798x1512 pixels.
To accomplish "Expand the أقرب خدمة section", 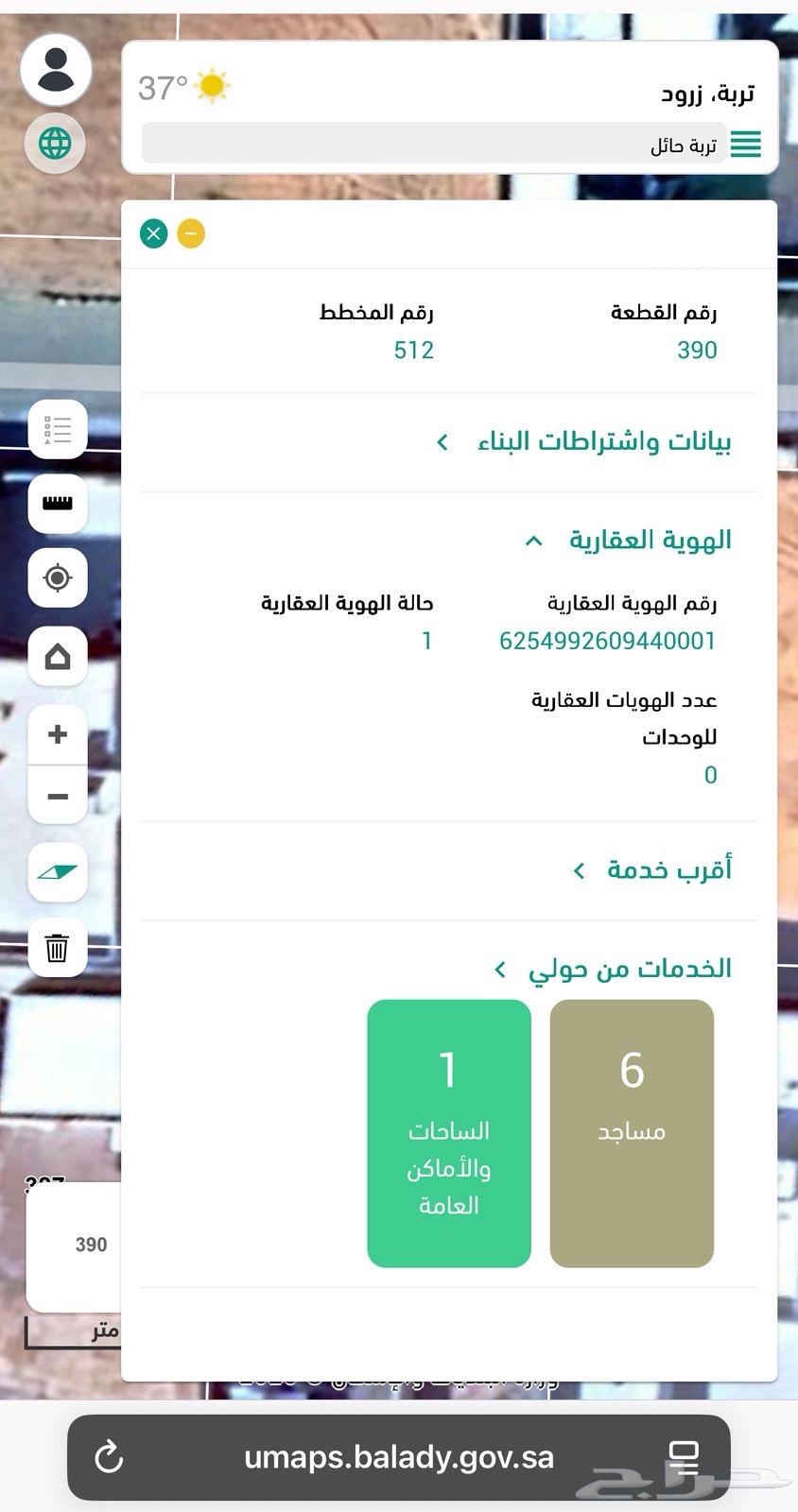I will point(652,870).
